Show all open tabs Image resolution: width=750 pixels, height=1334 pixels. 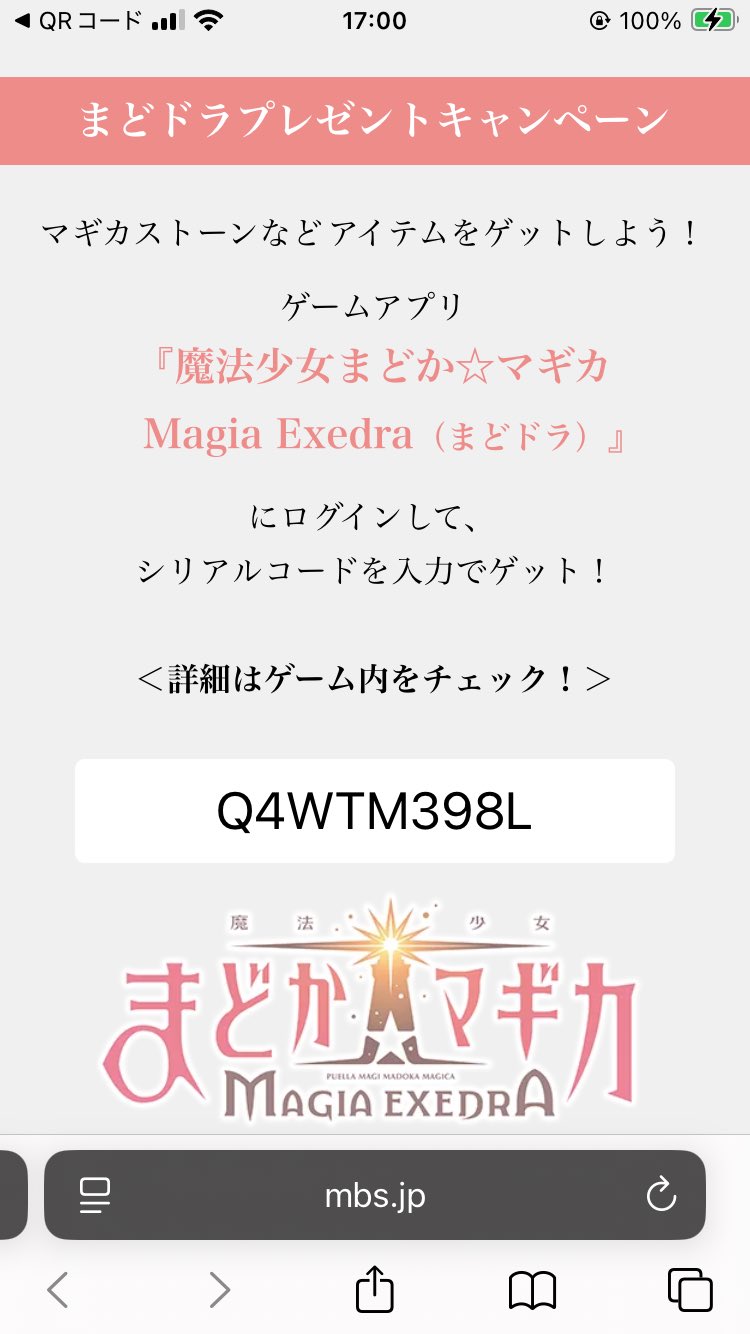[689, 1290]
